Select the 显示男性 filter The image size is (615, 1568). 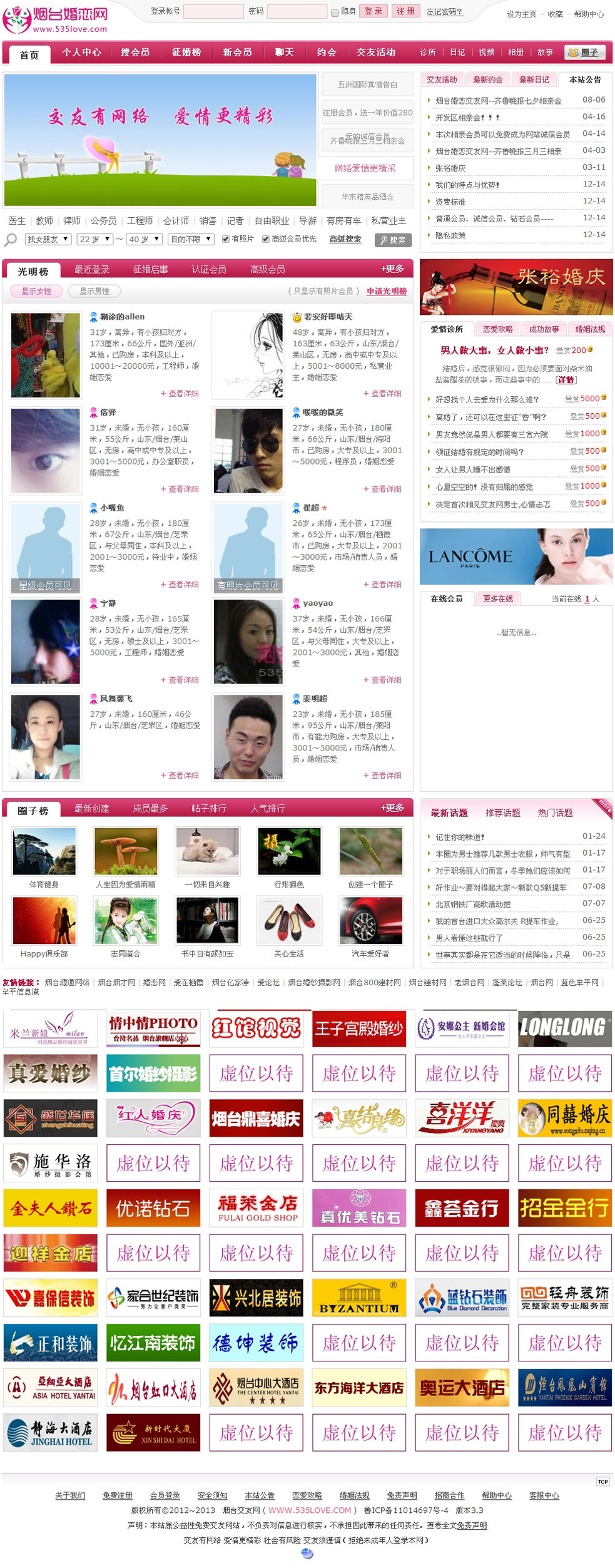[94, 291]
